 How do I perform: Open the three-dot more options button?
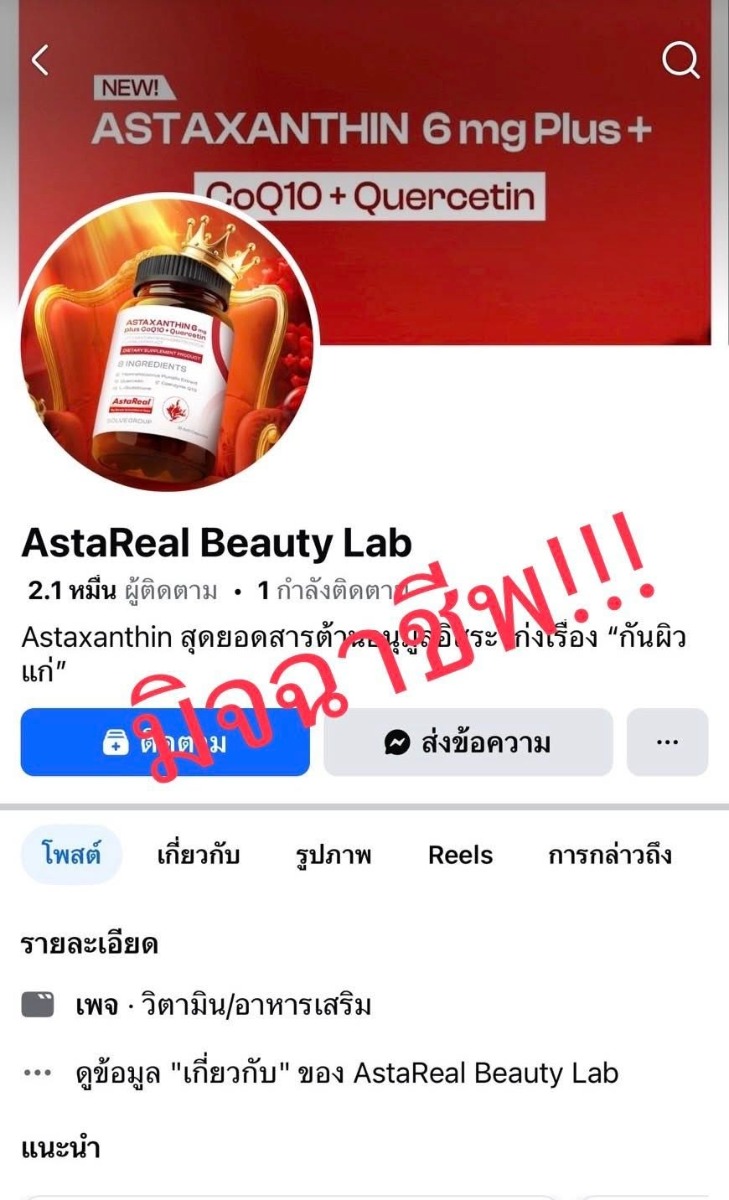[x=667, y=742]
